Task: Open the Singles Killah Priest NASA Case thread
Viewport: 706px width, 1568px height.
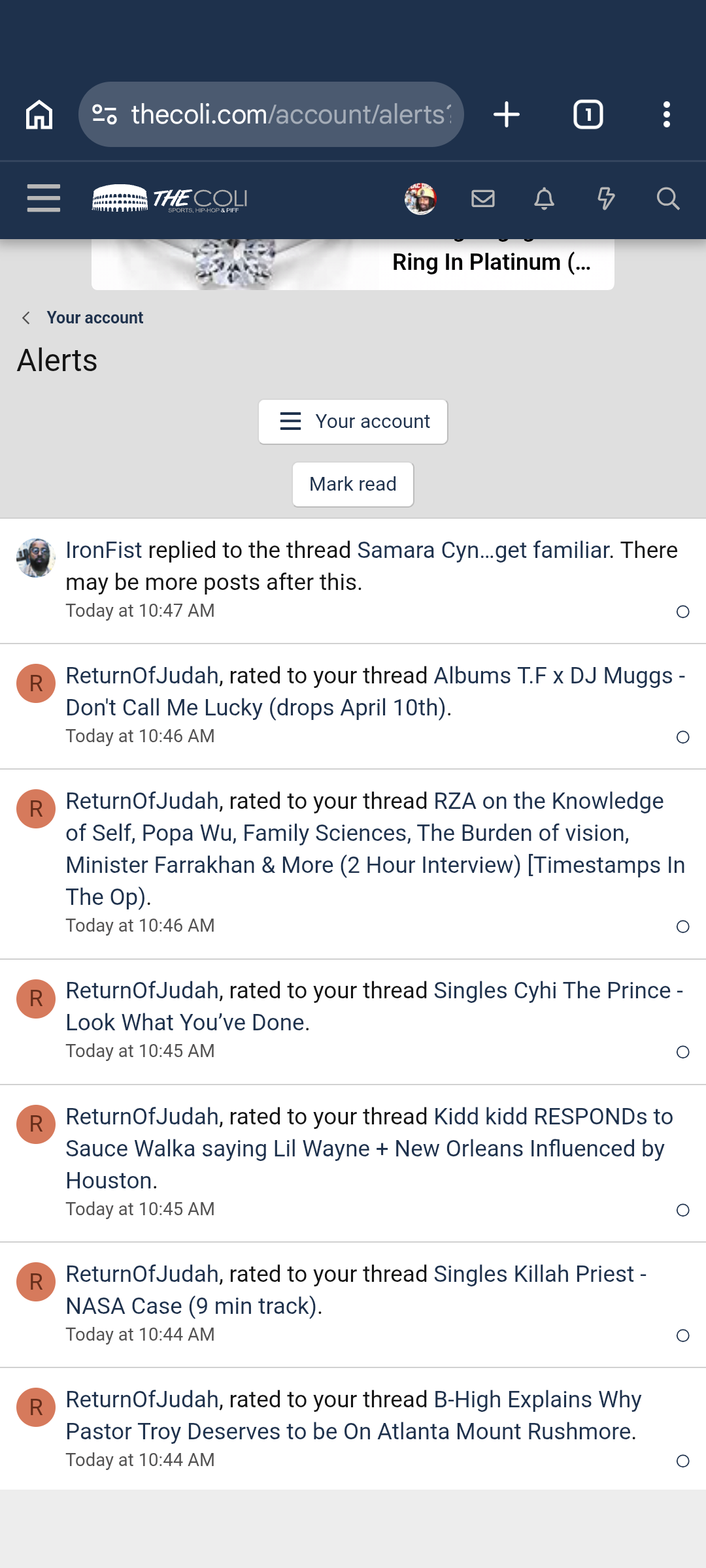Action: tap(356, 1290)
